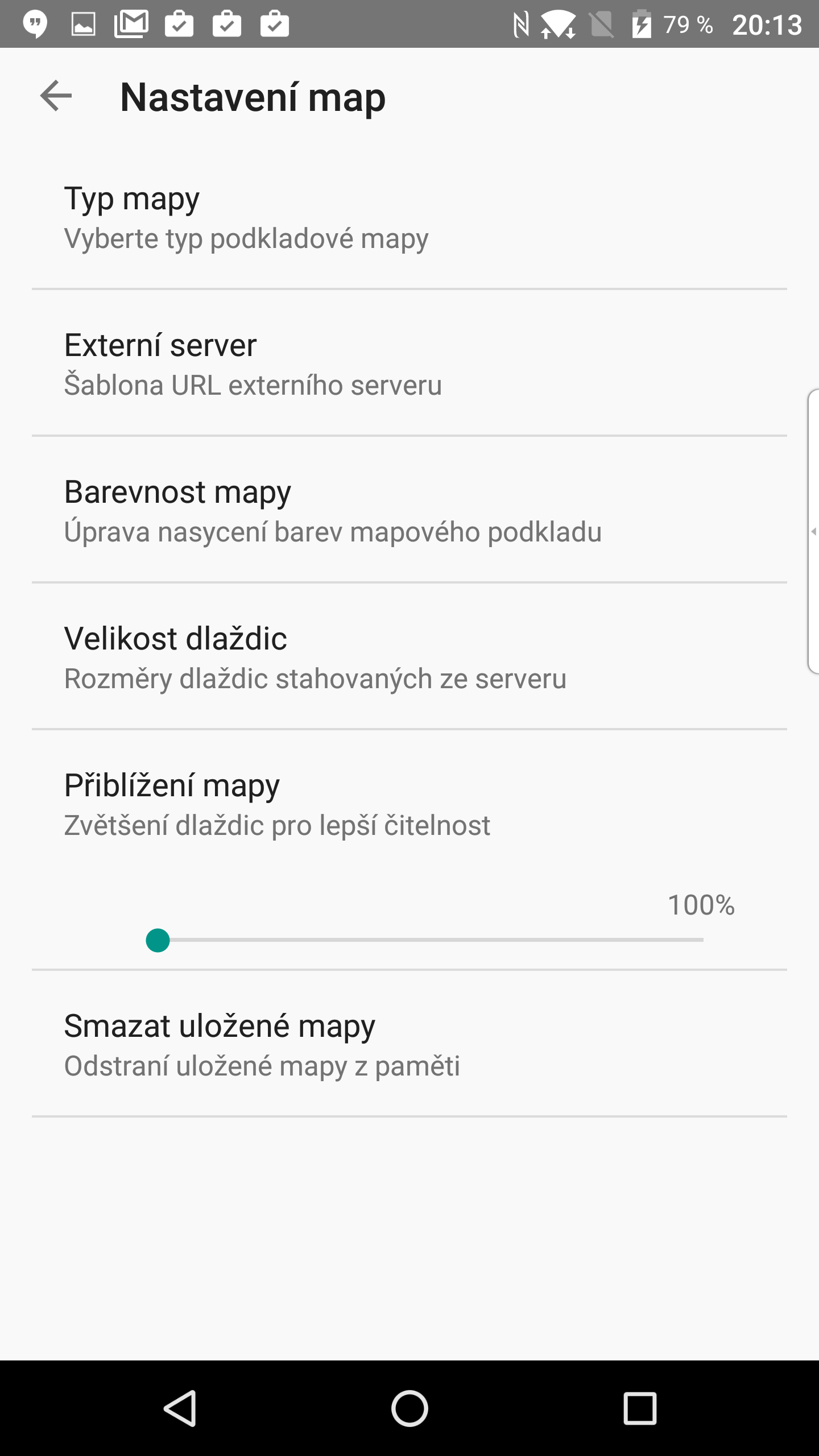Select Smazat uložené mapy
This screenshot has width=819, height=1456.
(409, 1044)
